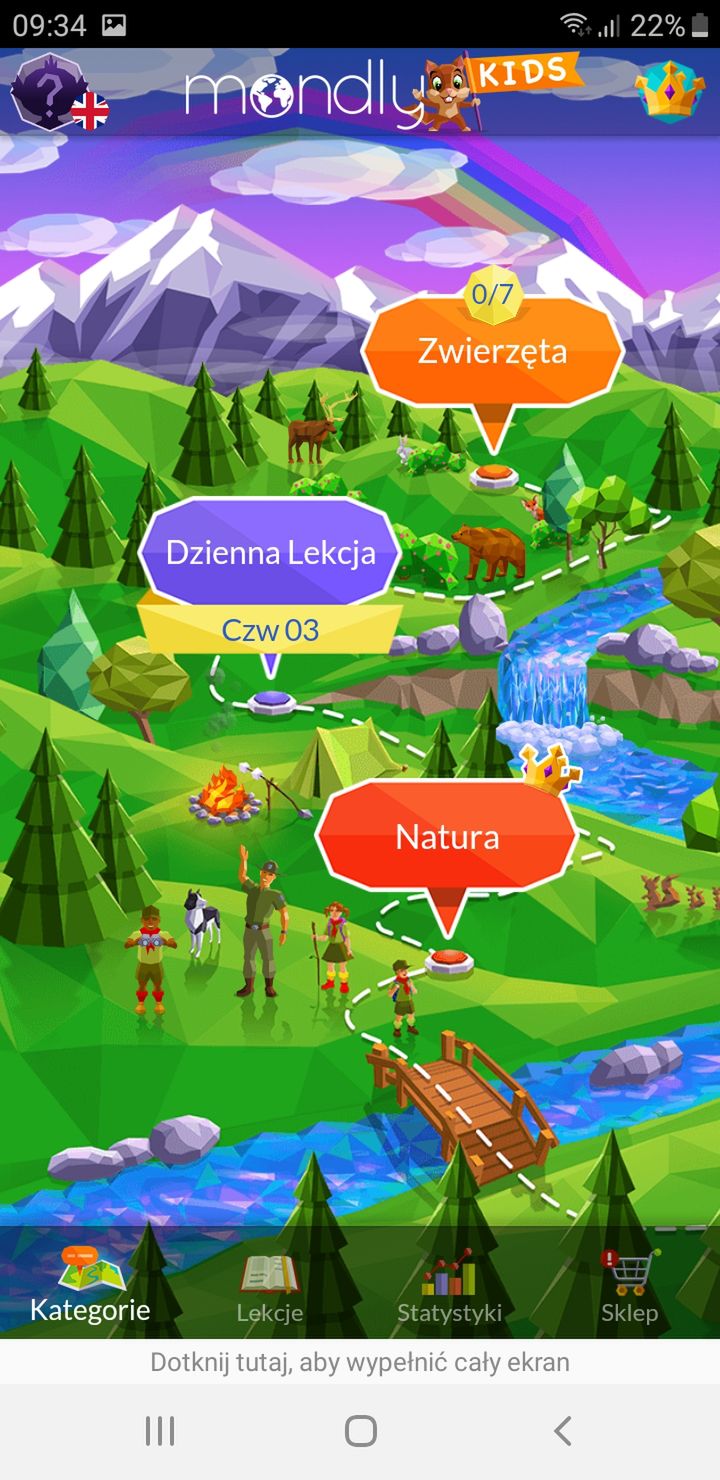This screenshot has width=720, height=1480.
Task: Open the Zwierzęta category
Action: (492, 351)
